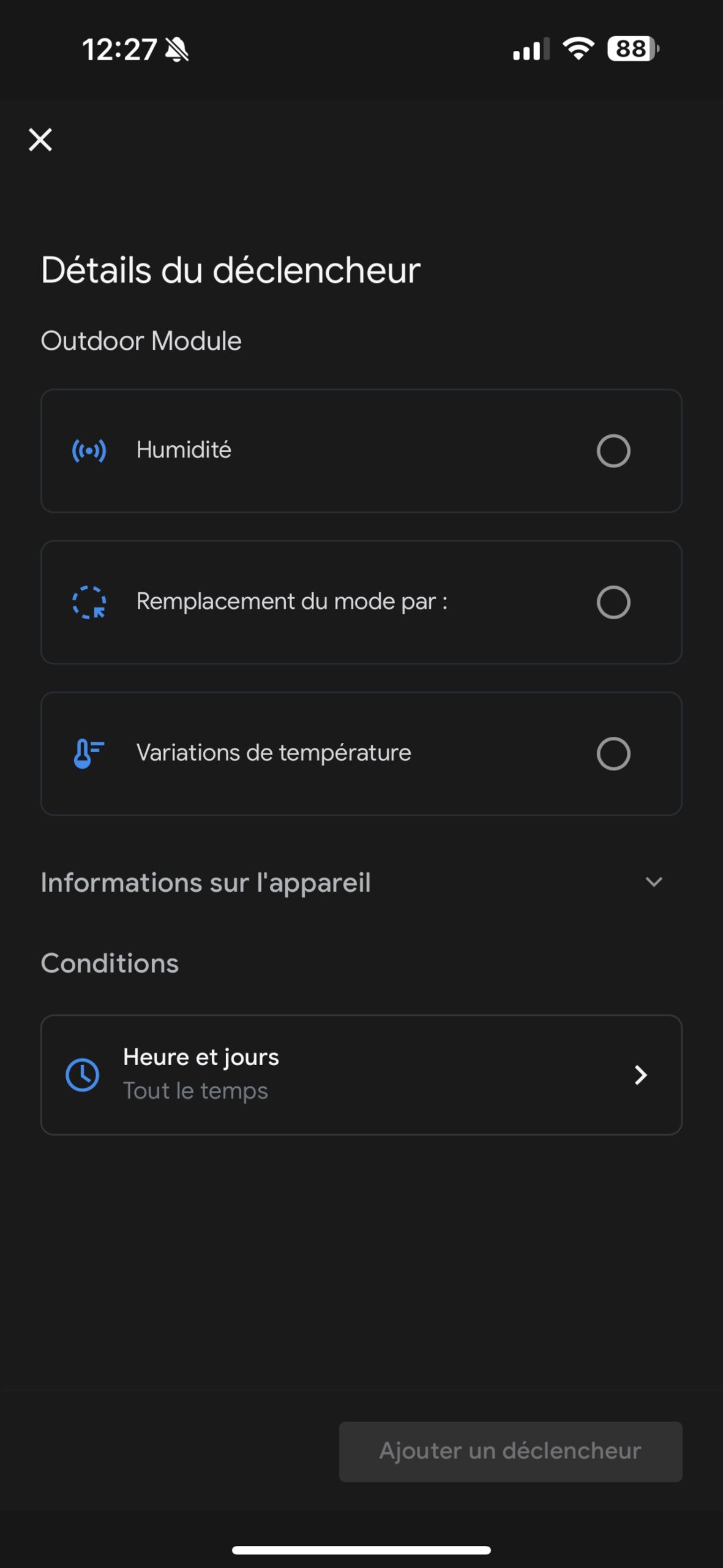Tap Ajouter un déclencheur button
The width and height of the screenshot is (723, 1568).
click(x=511, y=1451)
